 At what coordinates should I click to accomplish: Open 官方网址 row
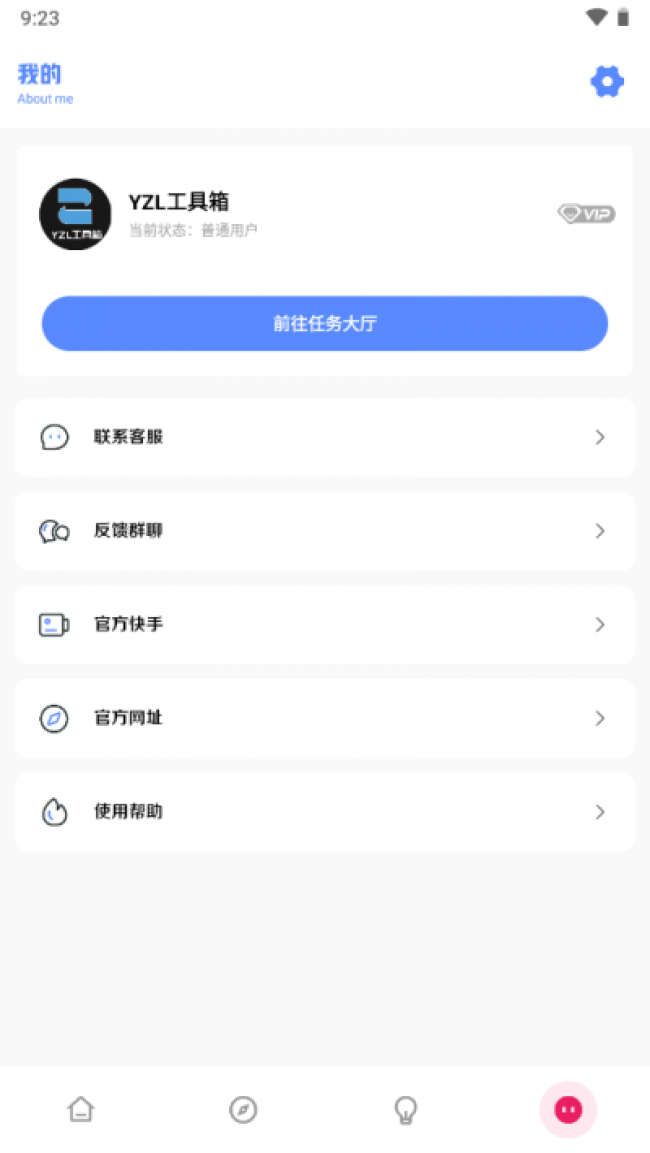(324, 718)
